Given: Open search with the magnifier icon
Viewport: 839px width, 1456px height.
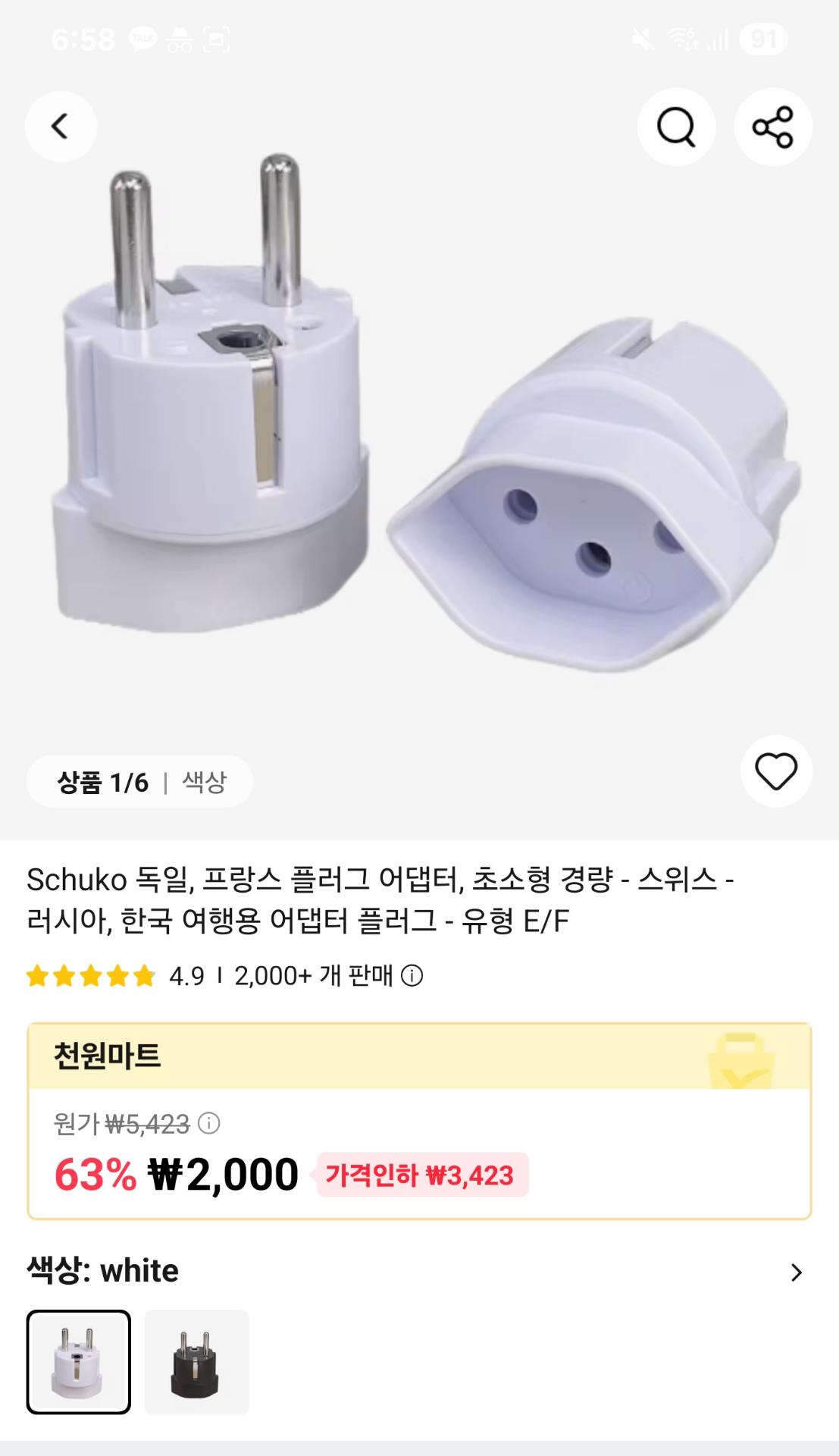Looking at the screenshot, I should tap(676, 127).
